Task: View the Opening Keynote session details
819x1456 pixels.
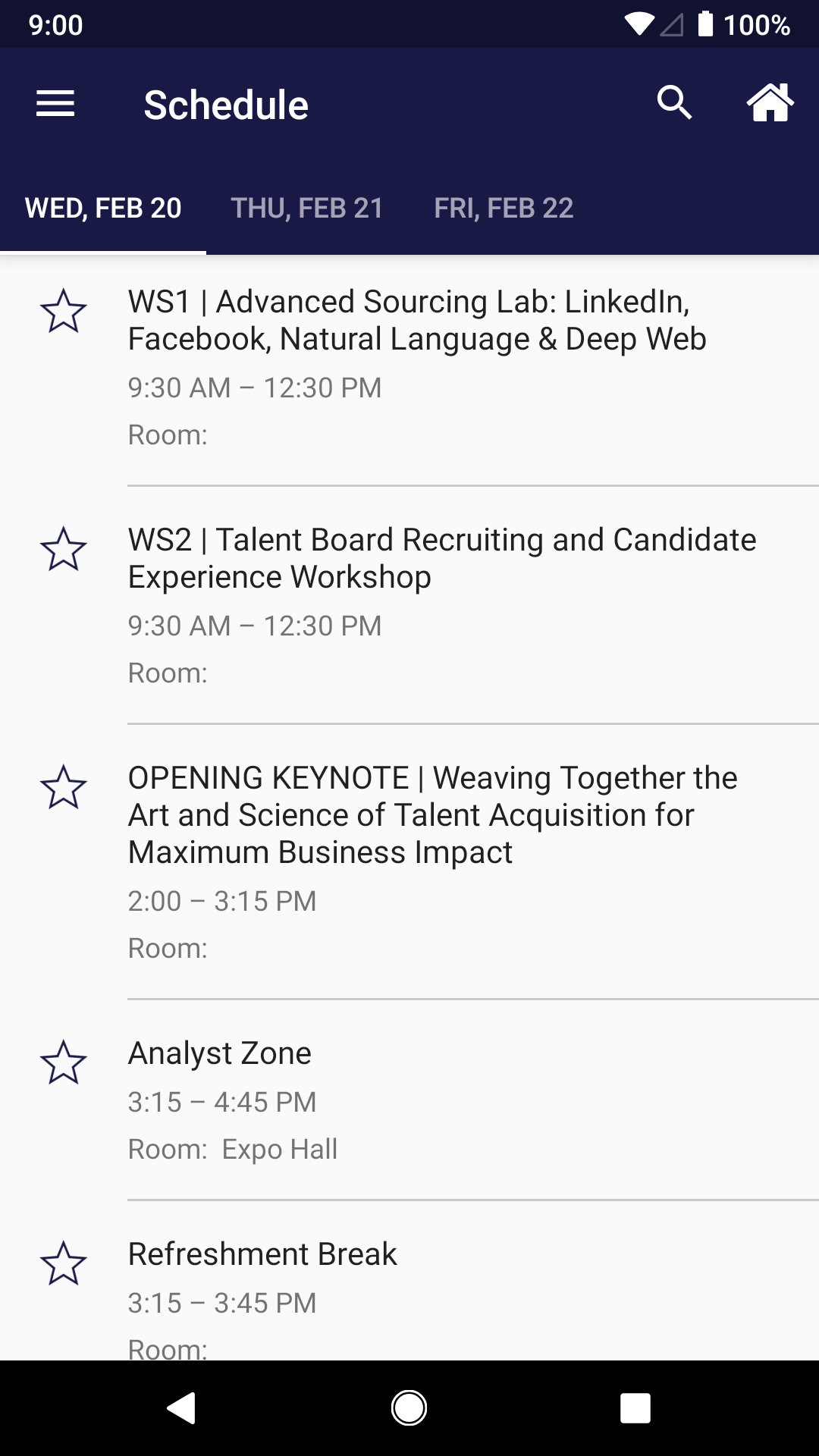Action: pos(432,814)
